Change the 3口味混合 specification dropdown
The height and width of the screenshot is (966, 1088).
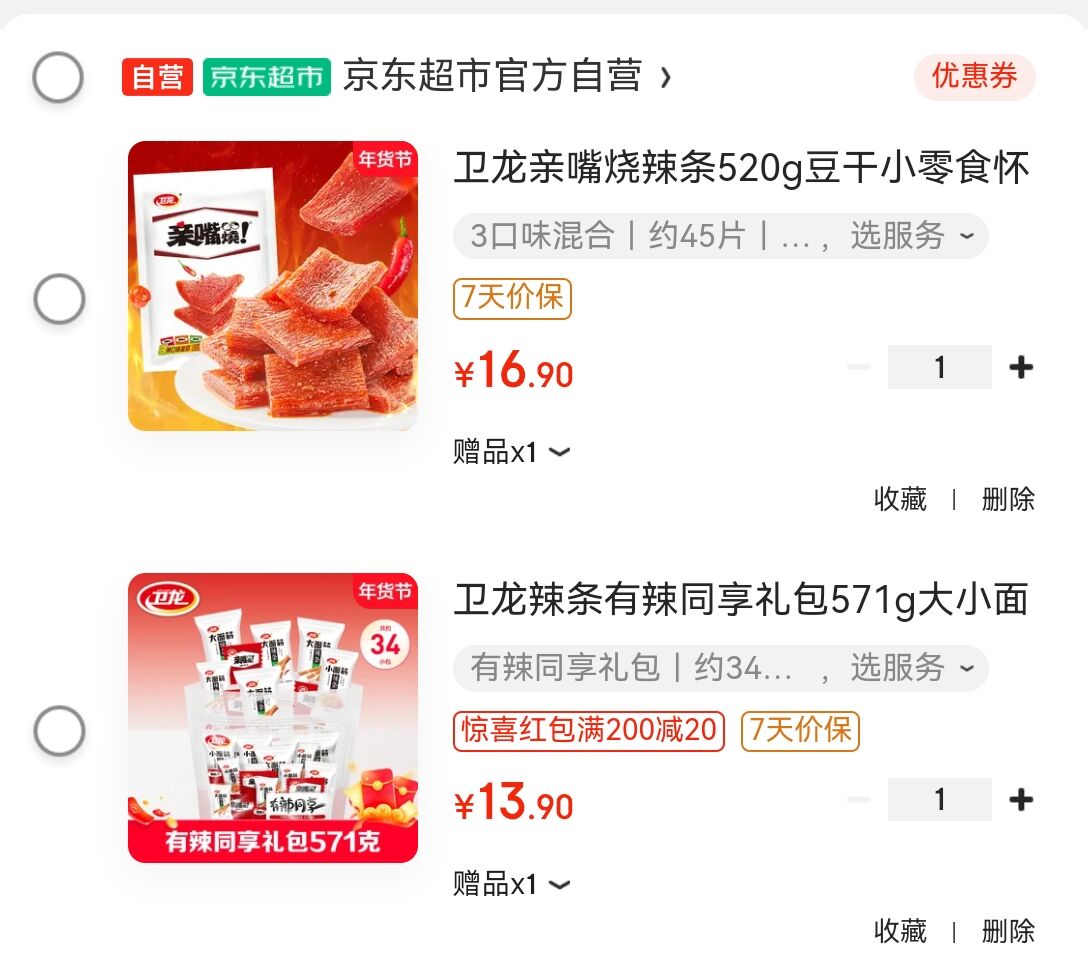720,236
